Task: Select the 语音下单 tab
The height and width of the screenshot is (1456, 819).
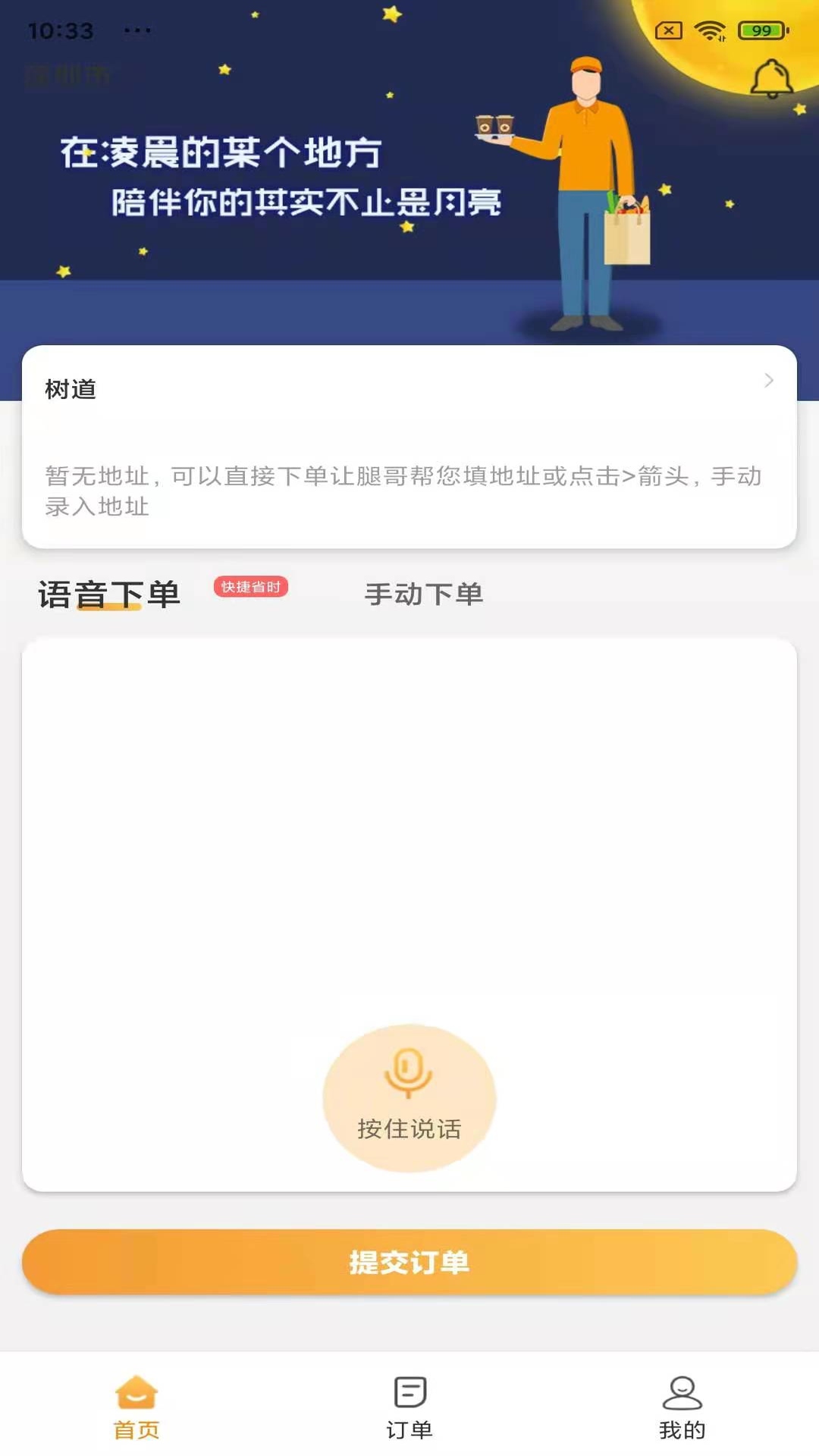Action: point(109,595)
